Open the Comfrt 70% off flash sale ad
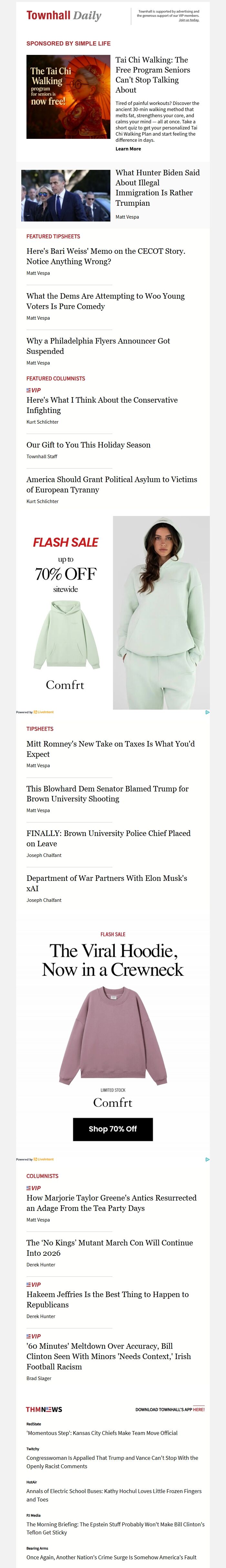Screen dimensions: 226x1568 [113, 612]
